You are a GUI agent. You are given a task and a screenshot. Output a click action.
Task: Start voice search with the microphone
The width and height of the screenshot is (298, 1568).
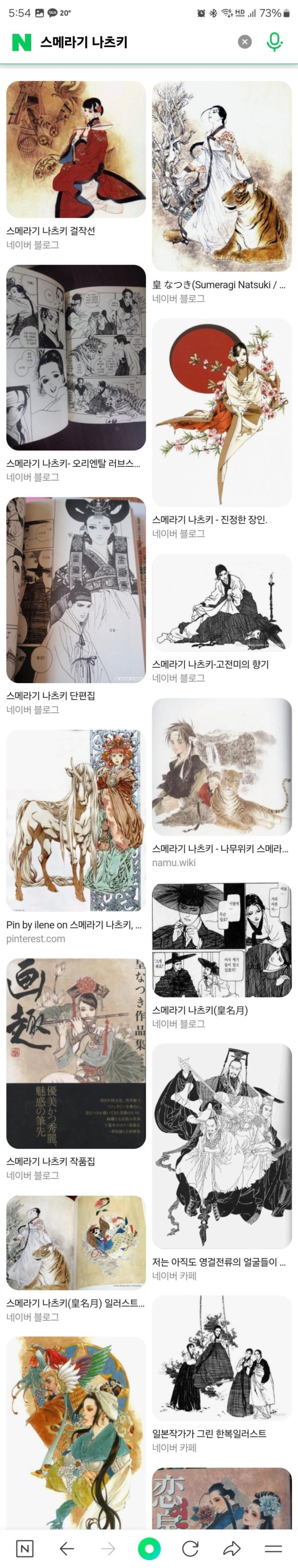[275, 41]
